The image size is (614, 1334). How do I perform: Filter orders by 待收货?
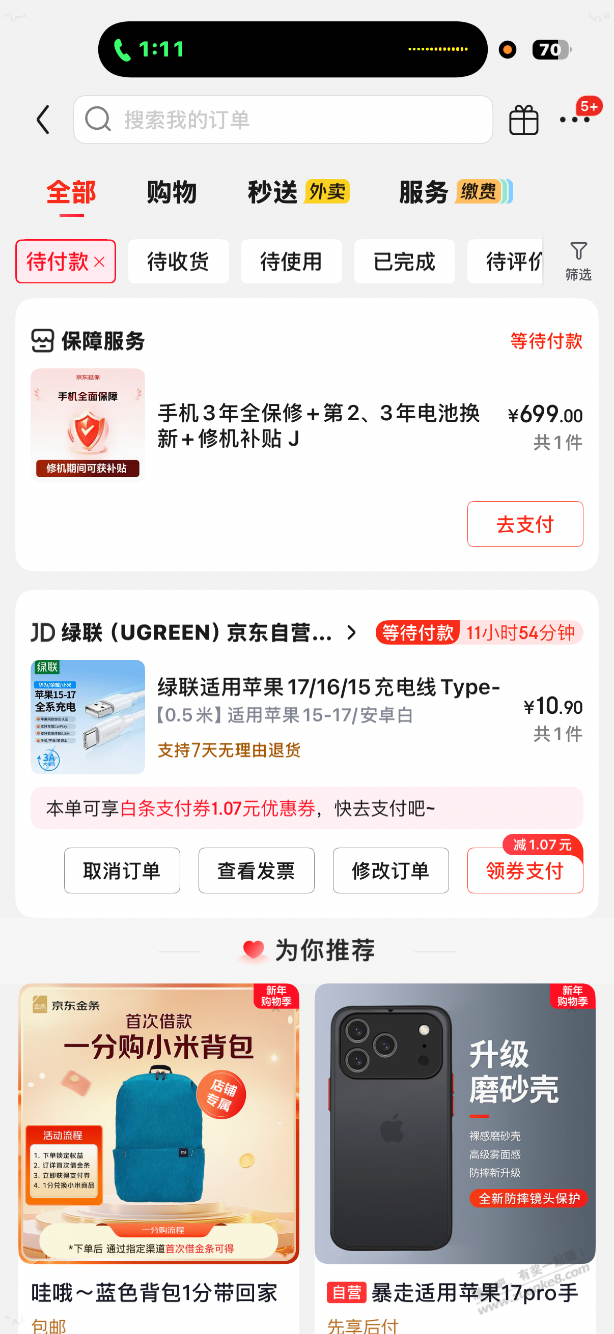coord(178,262)
